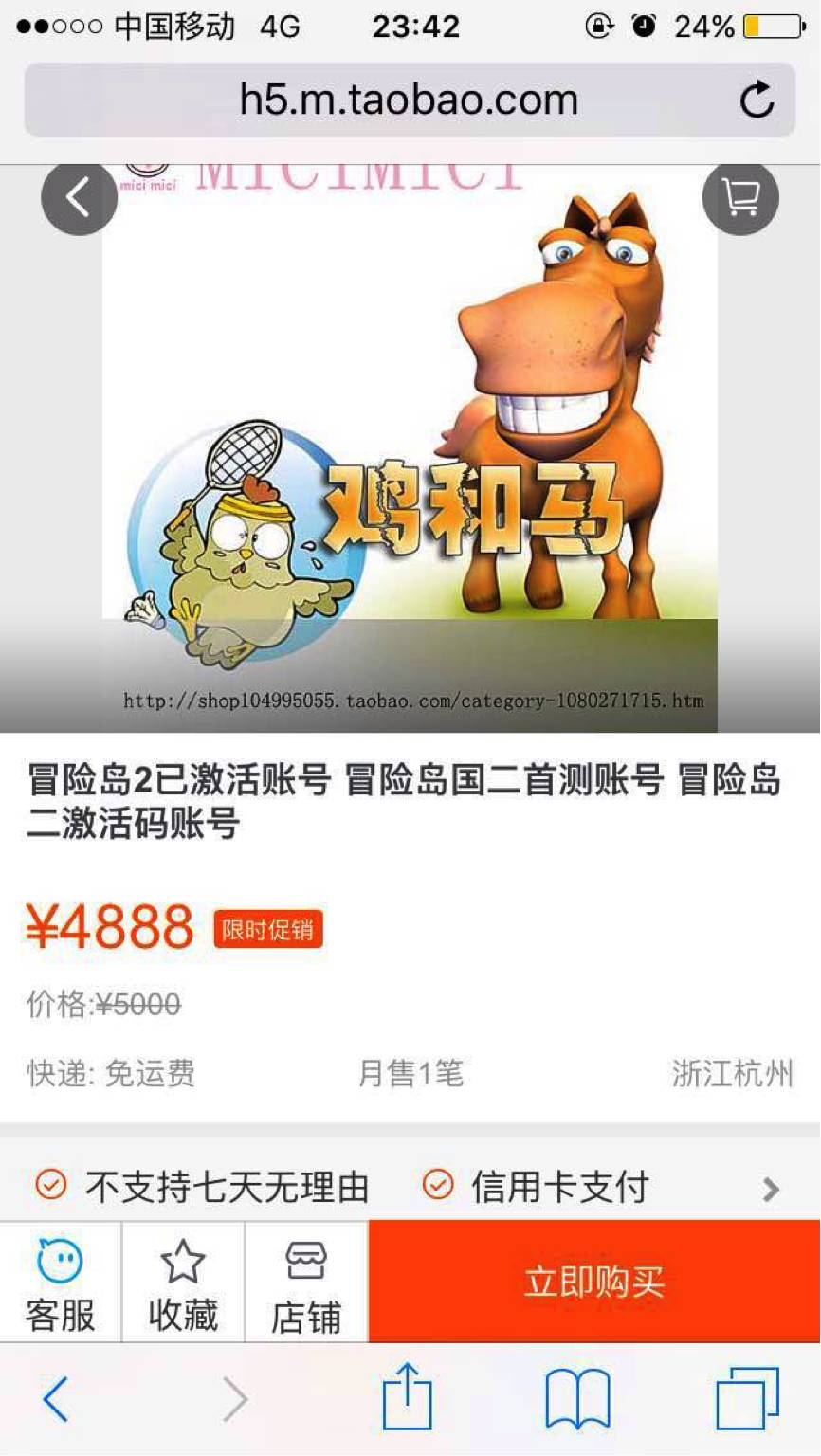Open Safari bookmarks
This screenshot has height=1456, width=821.
point(577,1399)
